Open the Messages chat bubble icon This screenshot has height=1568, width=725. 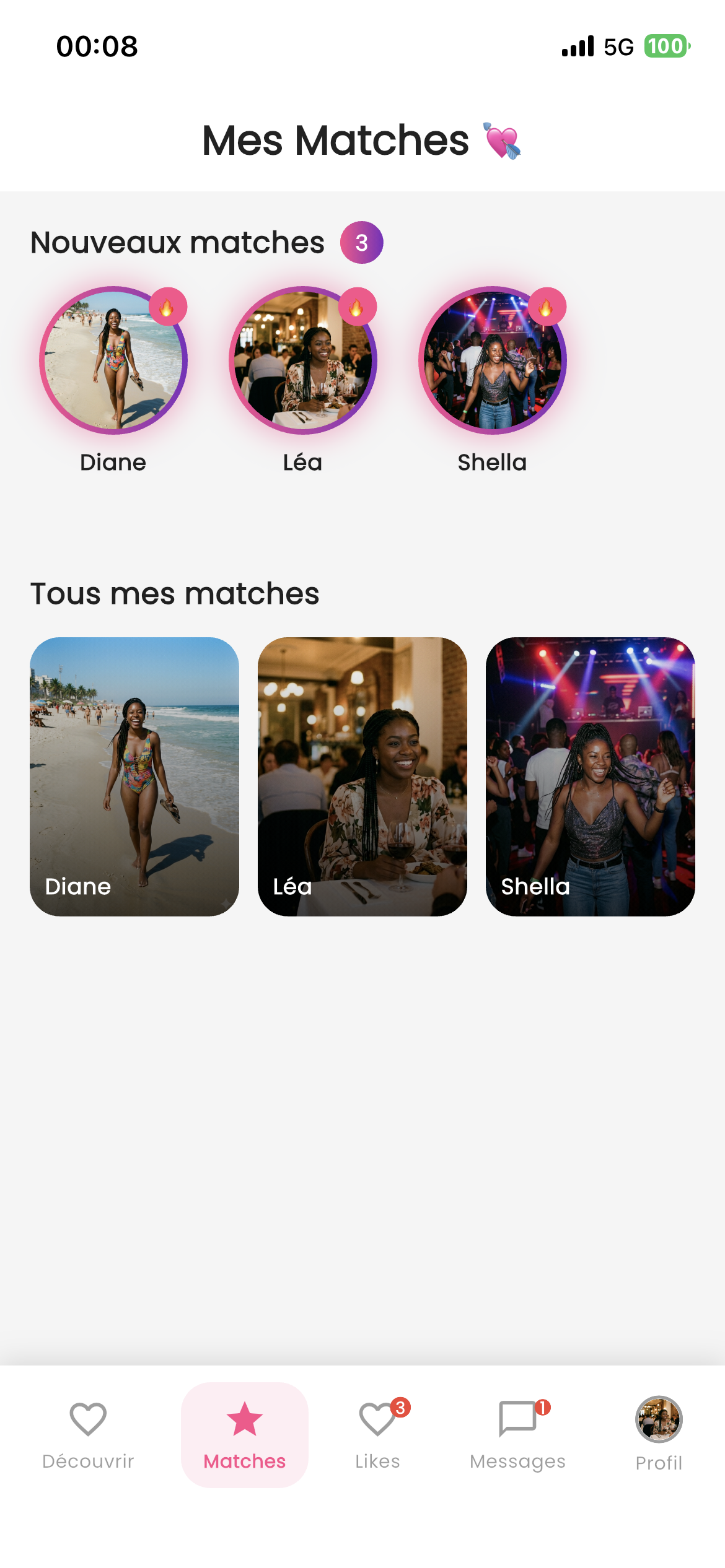[x=519, y=1418]
